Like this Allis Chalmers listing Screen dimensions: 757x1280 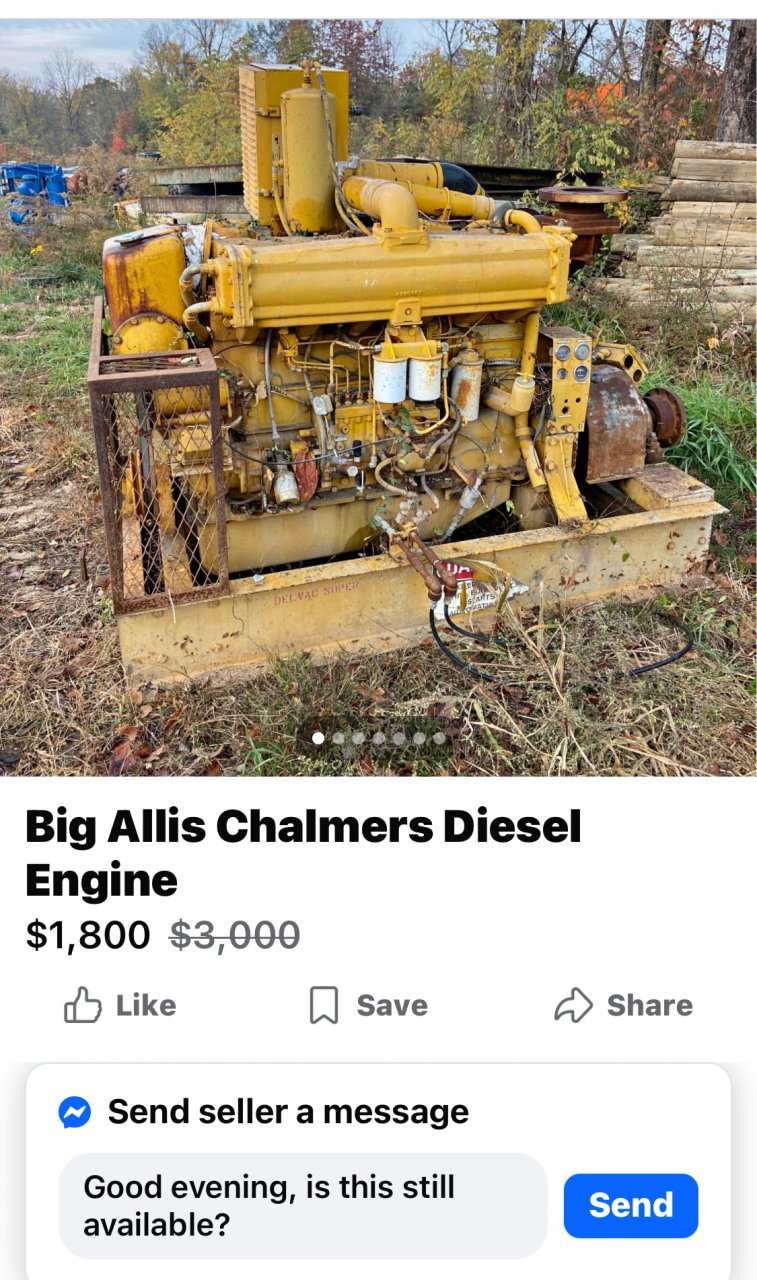coord(120,1005)
